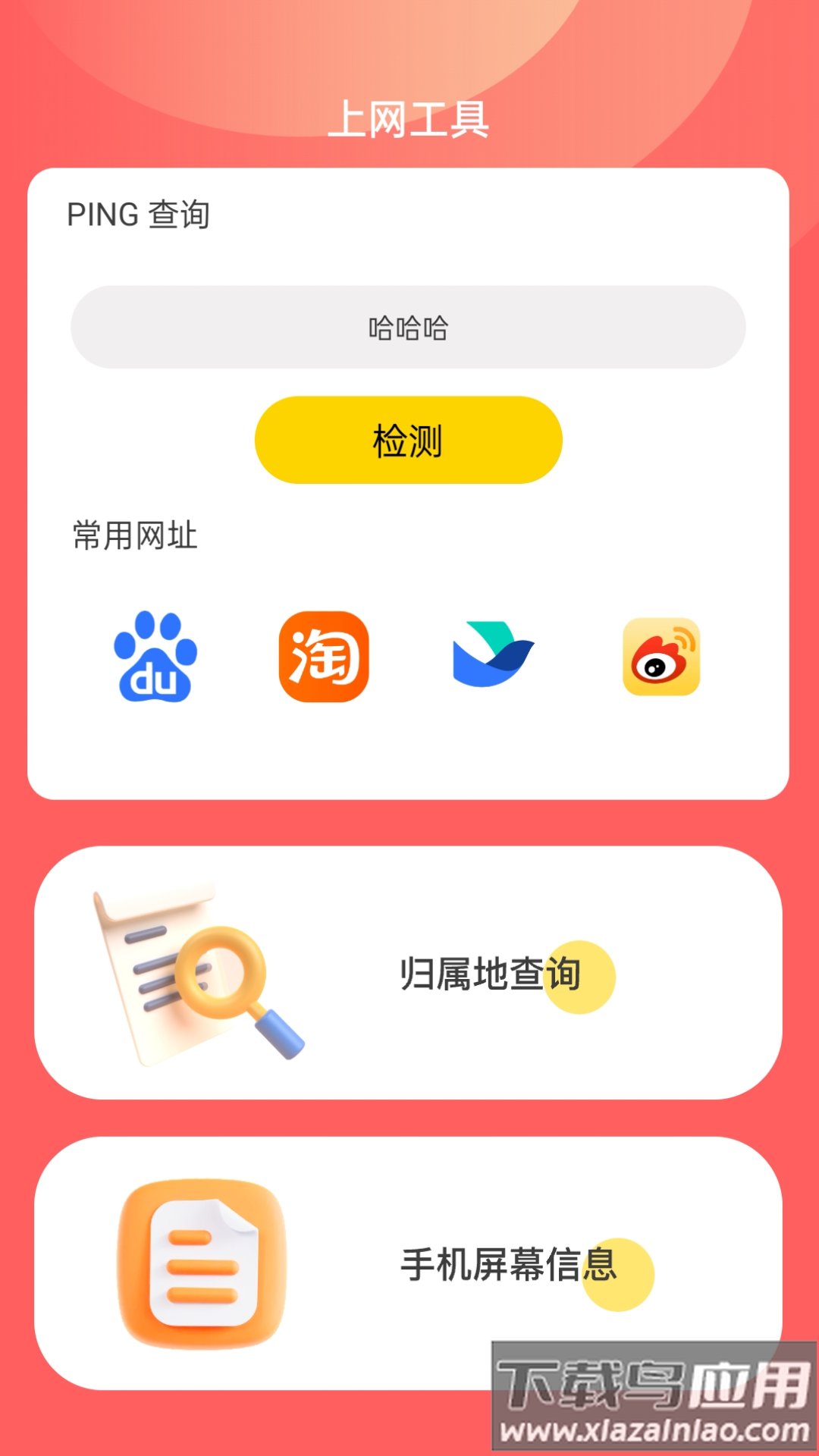819x1456 pixels.
Task: Click the white PING query card
Action: (x=409, y=478)
